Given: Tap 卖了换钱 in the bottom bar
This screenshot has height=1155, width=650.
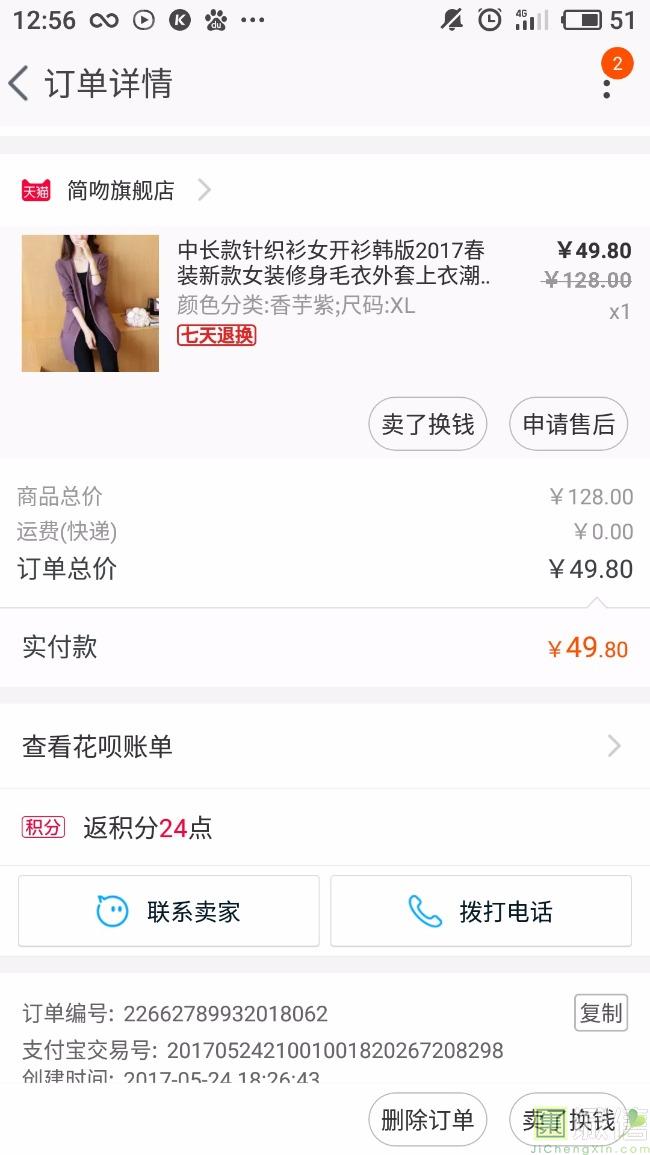Looking at the screenshot, I should [568, 1120].
